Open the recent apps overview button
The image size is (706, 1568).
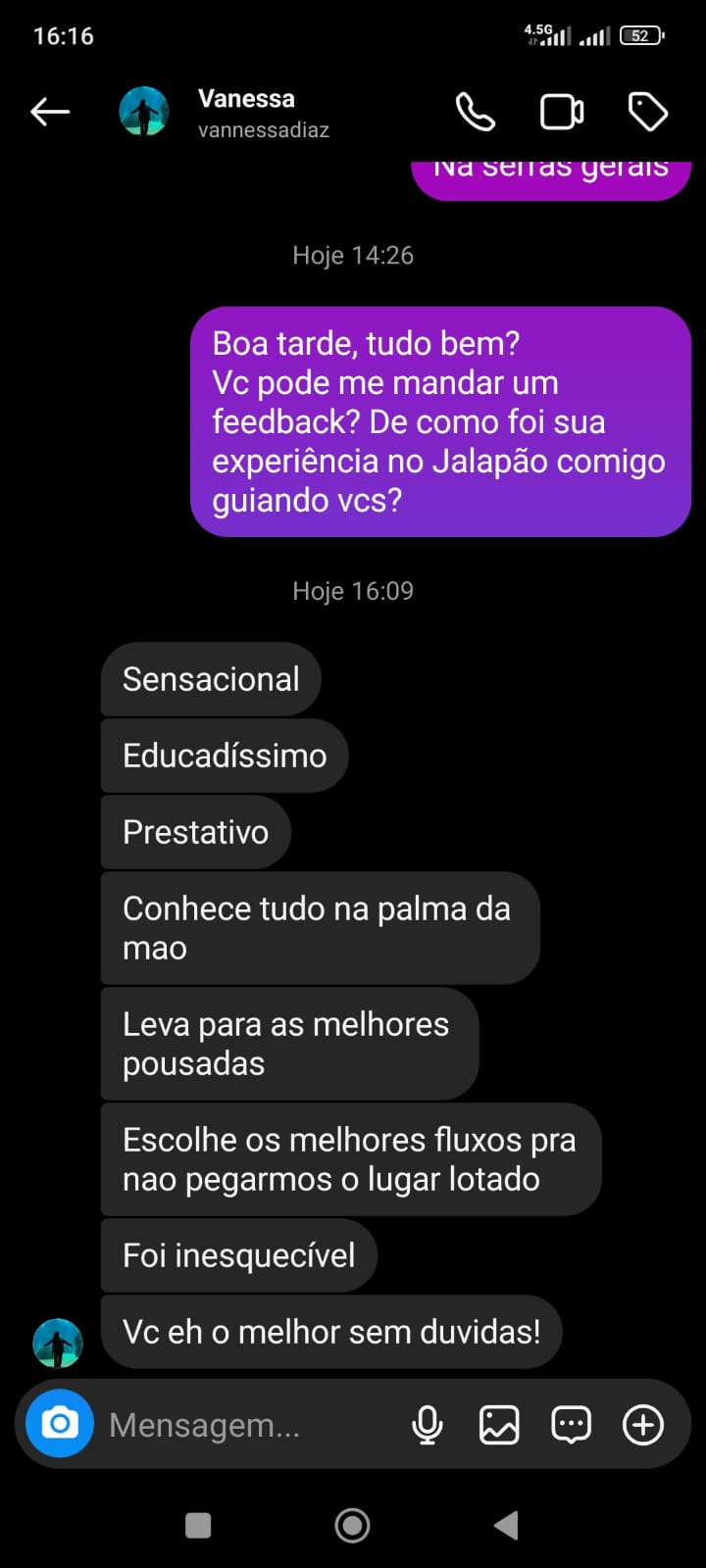click(x=197, y=1524)
